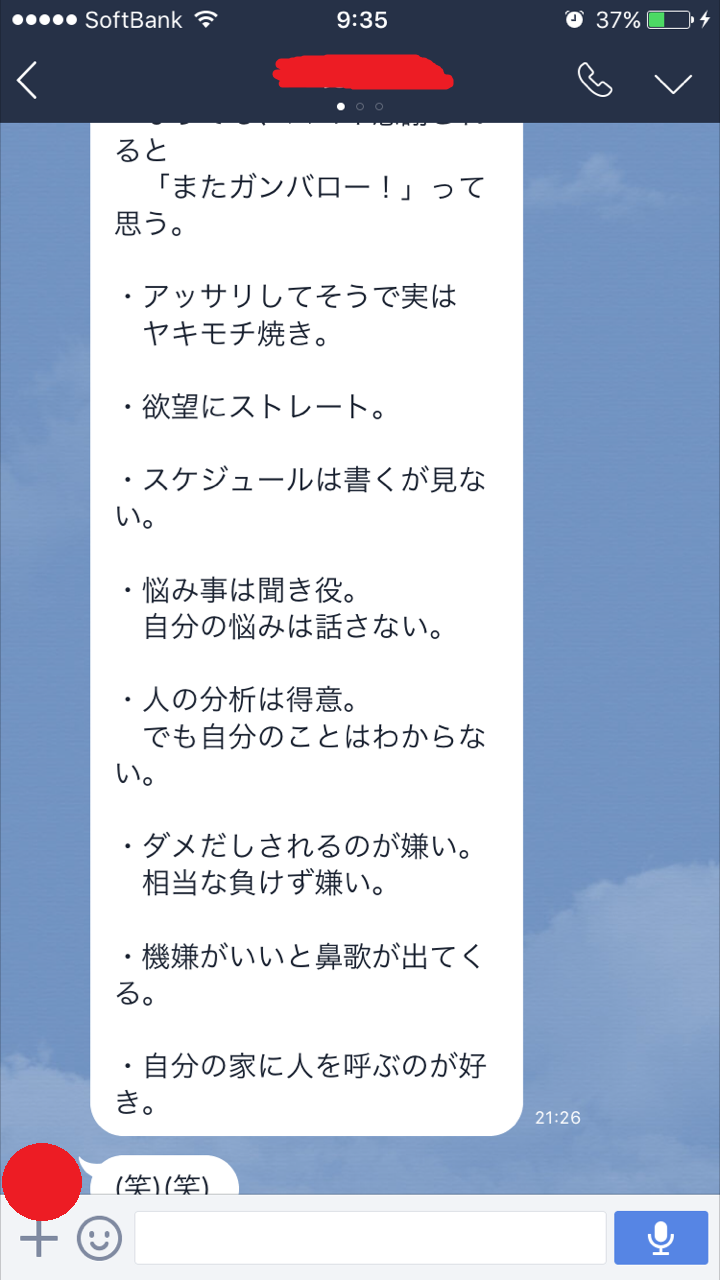The width and height of the screenshot is (720, 1280).
Task: Tap the microphone voice message button
Action: point(661,1238)
